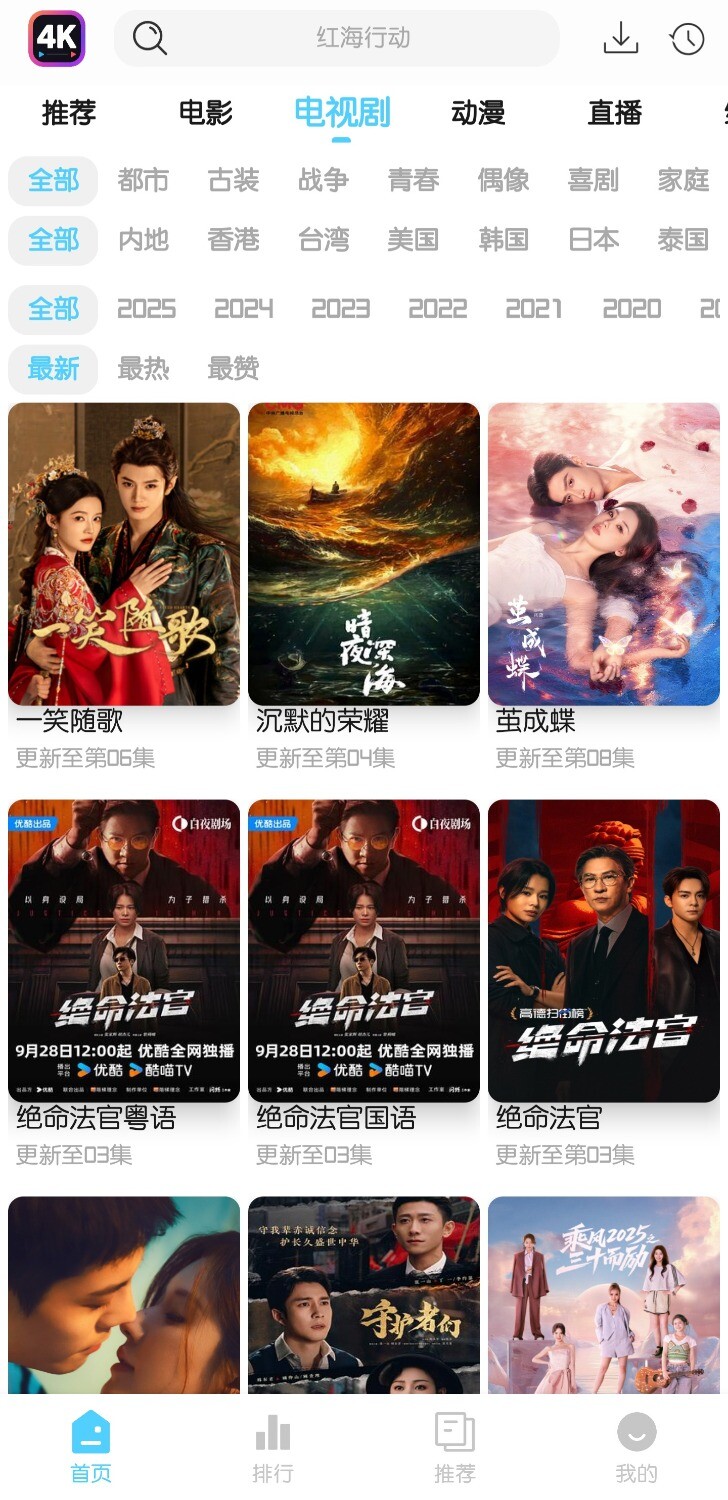Open the downloads icon
The image size is (728, 1500).
click(621, 39)
